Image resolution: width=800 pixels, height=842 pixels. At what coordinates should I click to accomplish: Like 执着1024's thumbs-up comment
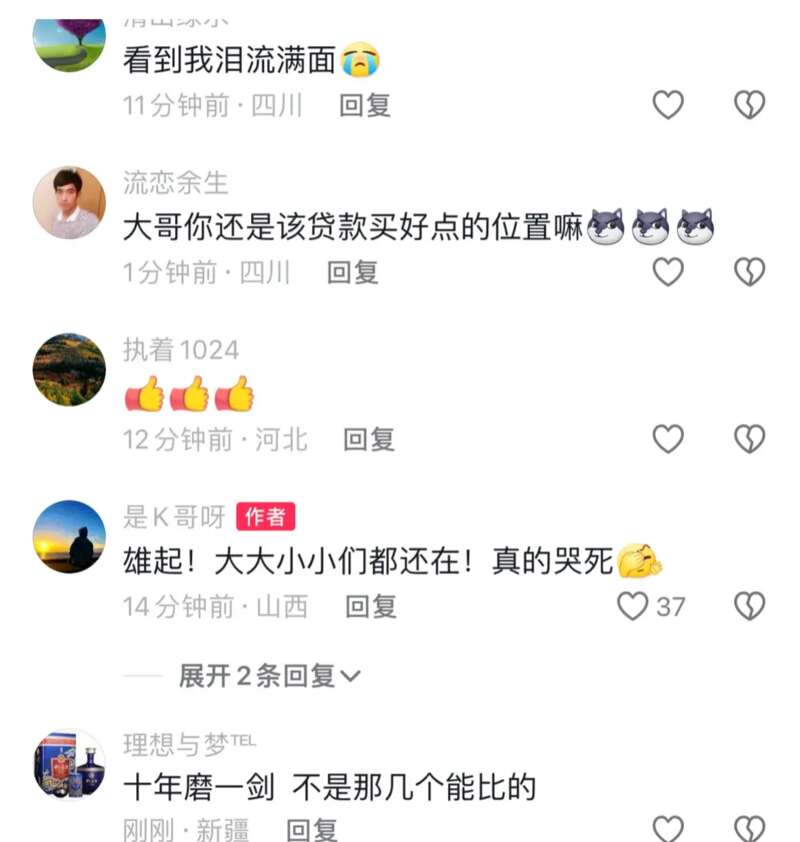click(x=668, y=439)
